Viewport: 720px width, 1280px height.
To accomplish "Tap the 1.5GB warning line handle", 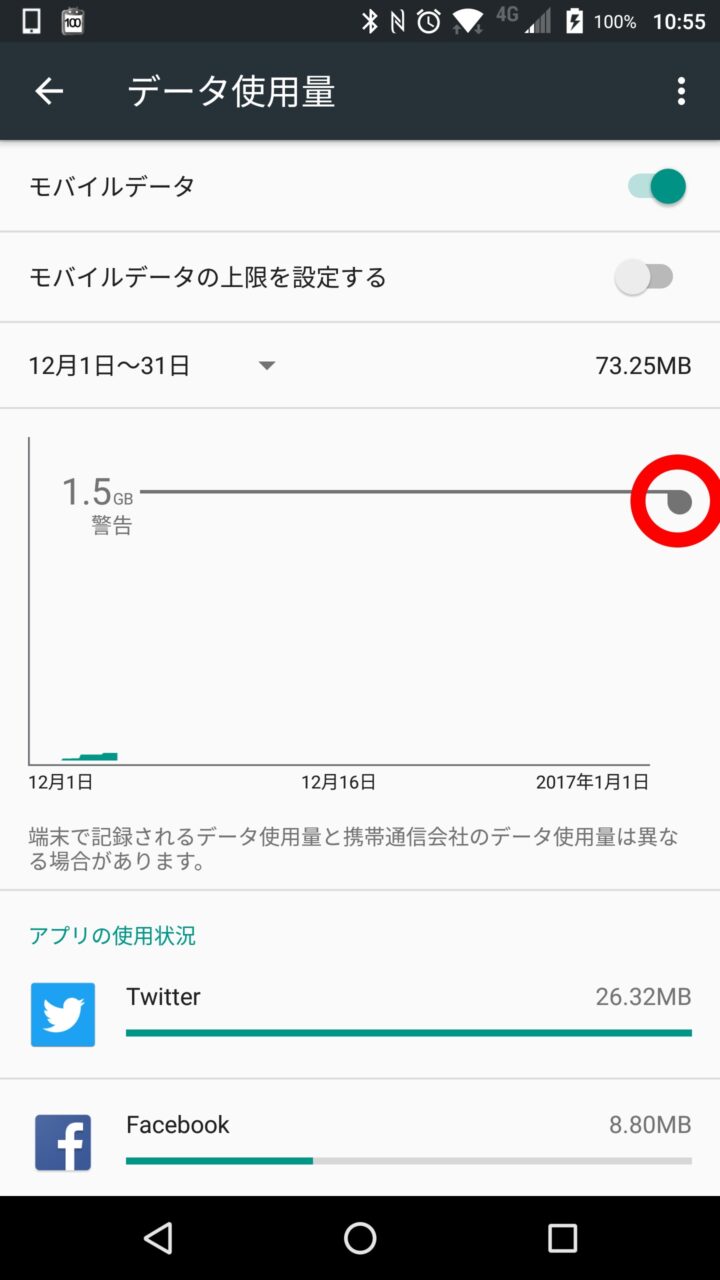I will (x=679, y=501).
